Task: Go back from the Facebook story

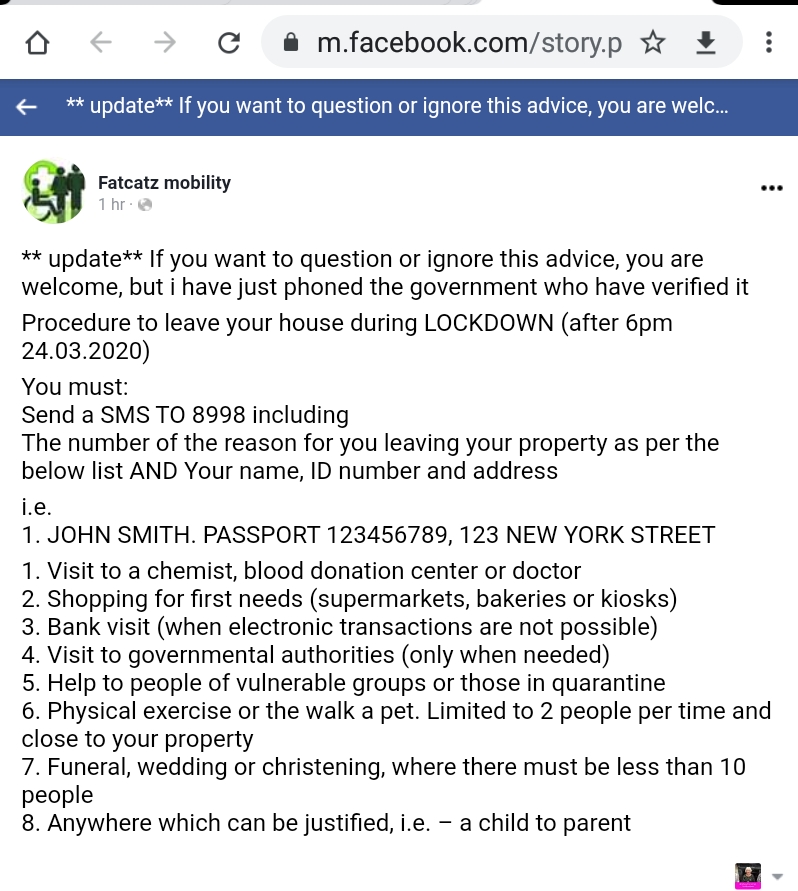Action: (x=28, y=106)
